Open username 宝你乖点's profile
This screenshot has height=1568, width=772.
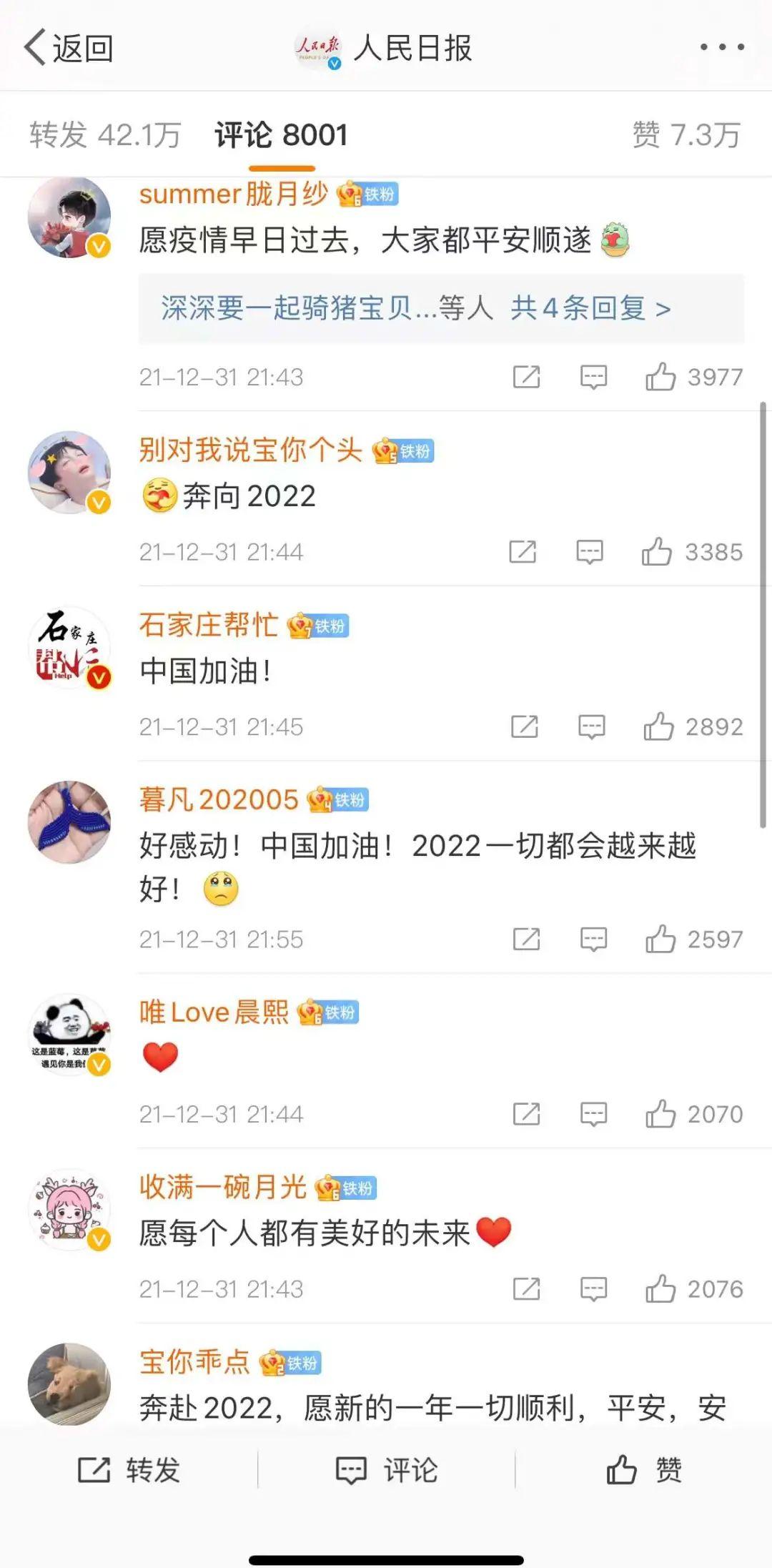pyautogui.click(x=194, y=1362)
